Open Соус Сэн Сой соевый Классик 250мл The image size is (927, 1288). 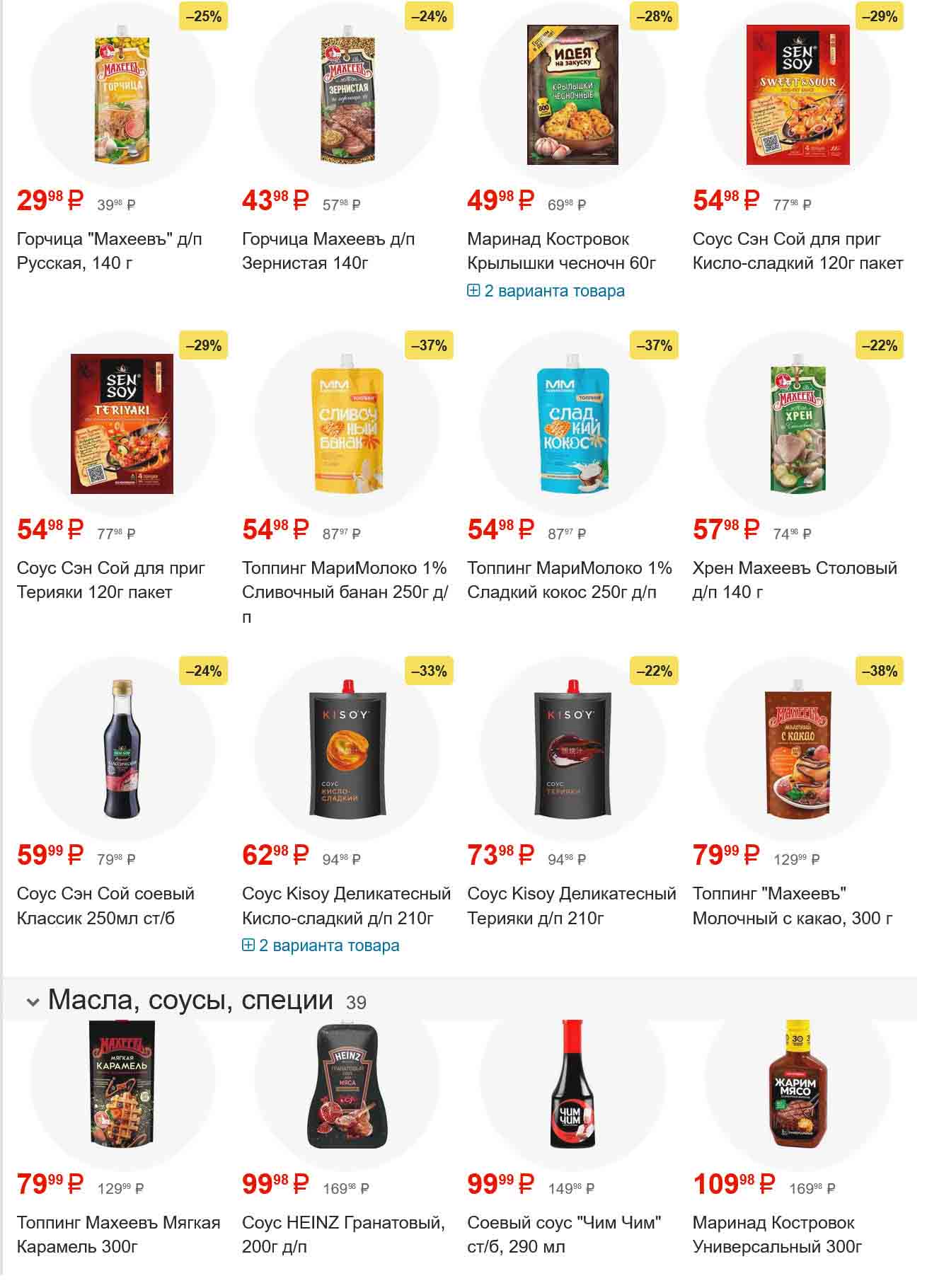(x=105, y=906)
